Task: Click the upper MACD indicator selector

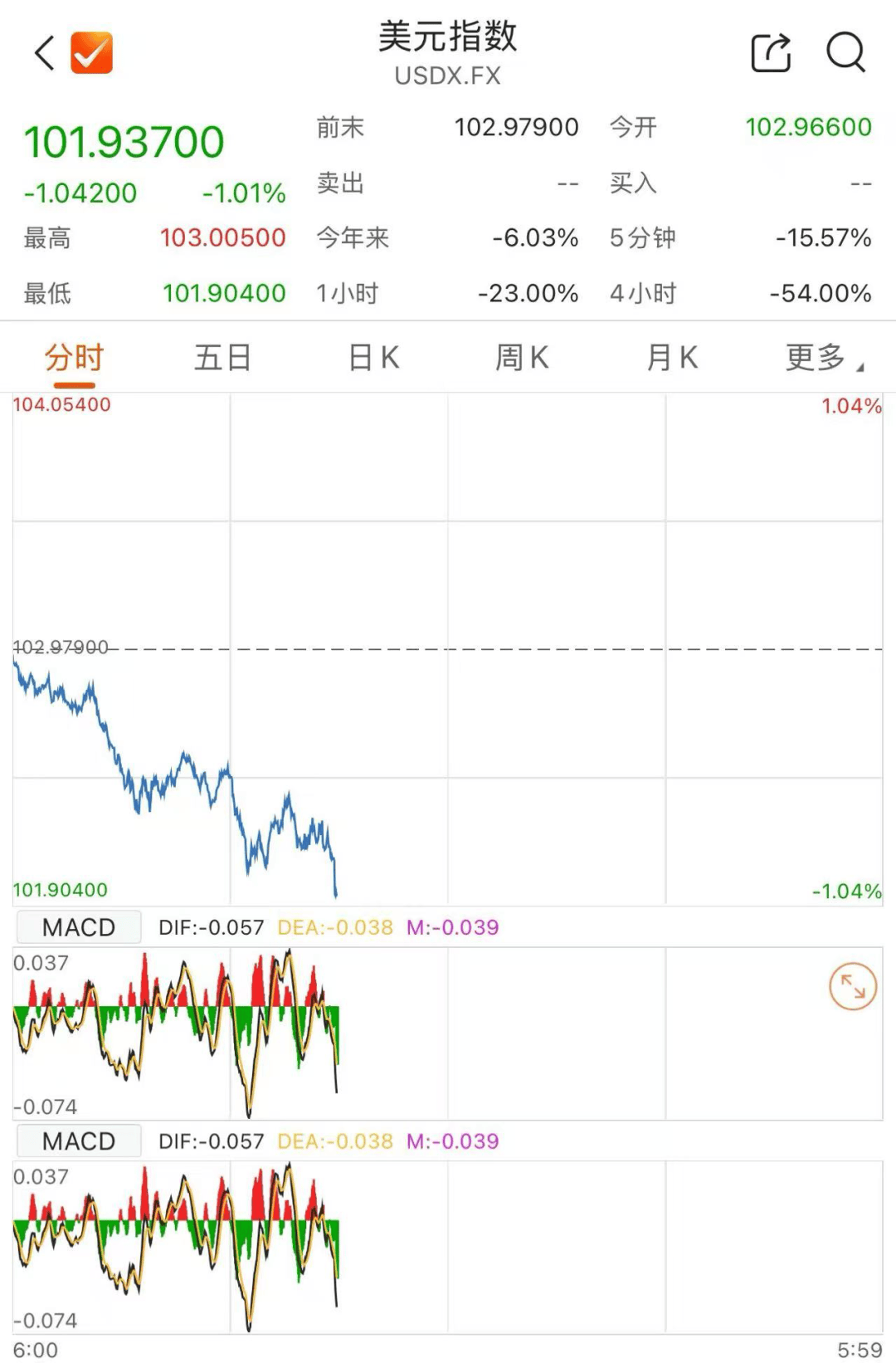Action: pos(78,926)
